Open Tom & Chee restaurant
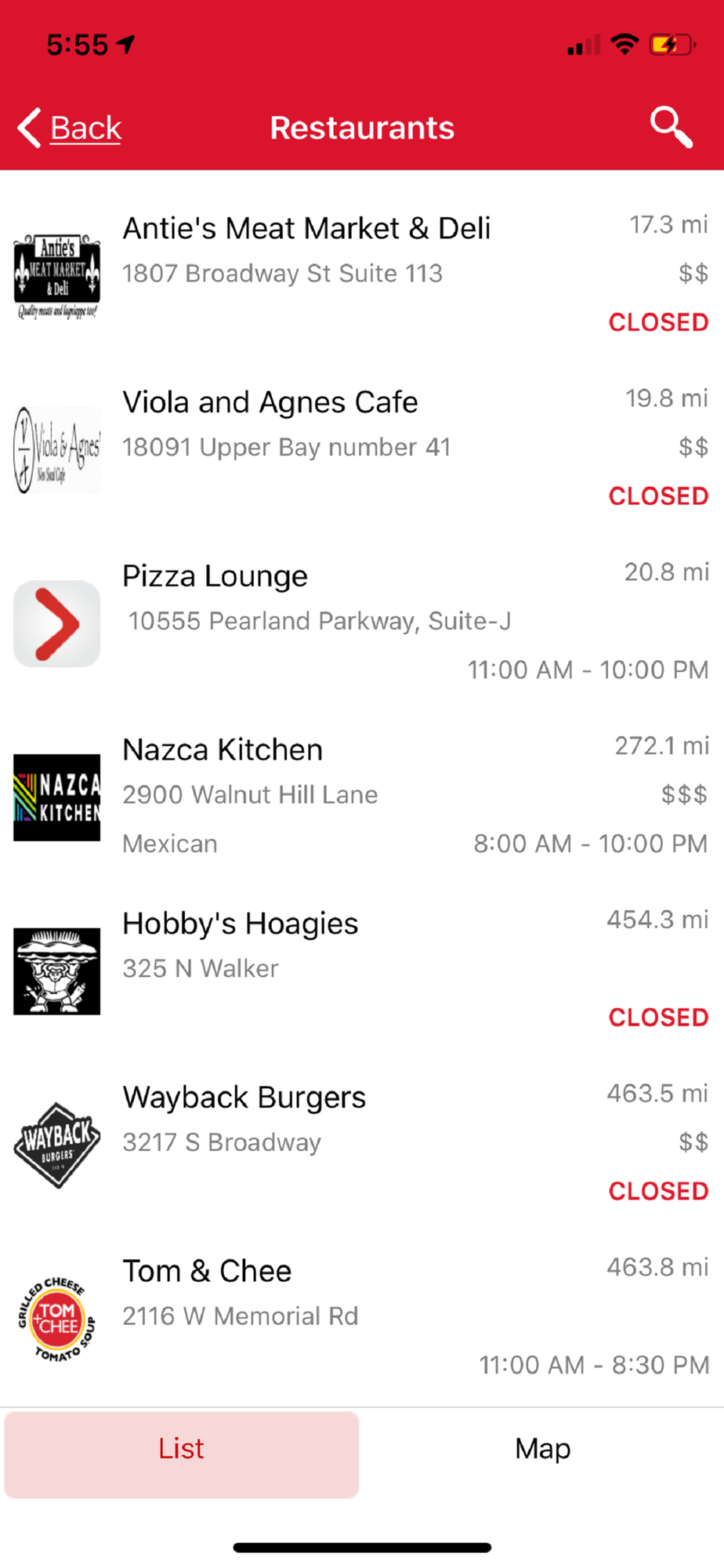The image size is (724, 1568). (x=207, y=1272)
